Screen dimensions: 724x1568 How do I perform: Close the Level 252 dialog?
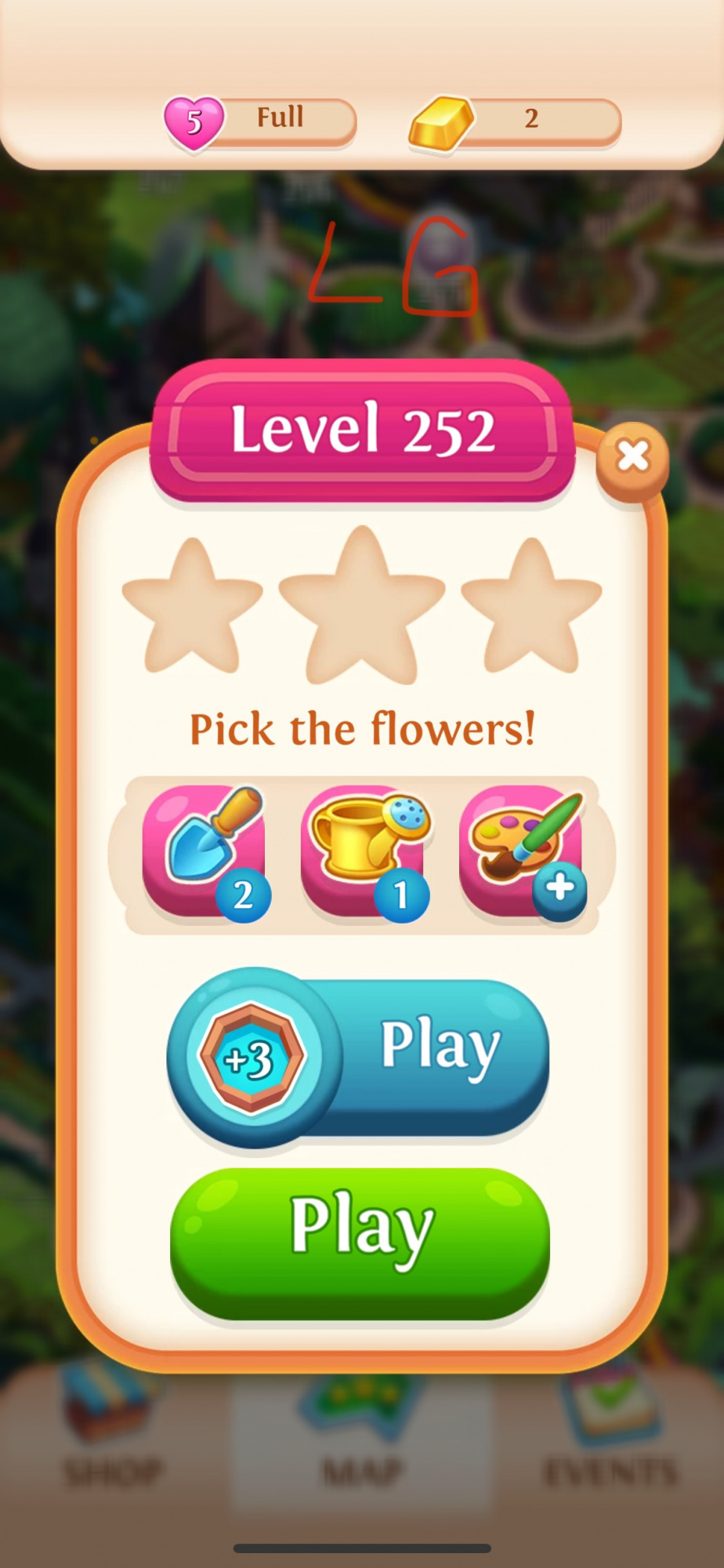pos(632,457)
